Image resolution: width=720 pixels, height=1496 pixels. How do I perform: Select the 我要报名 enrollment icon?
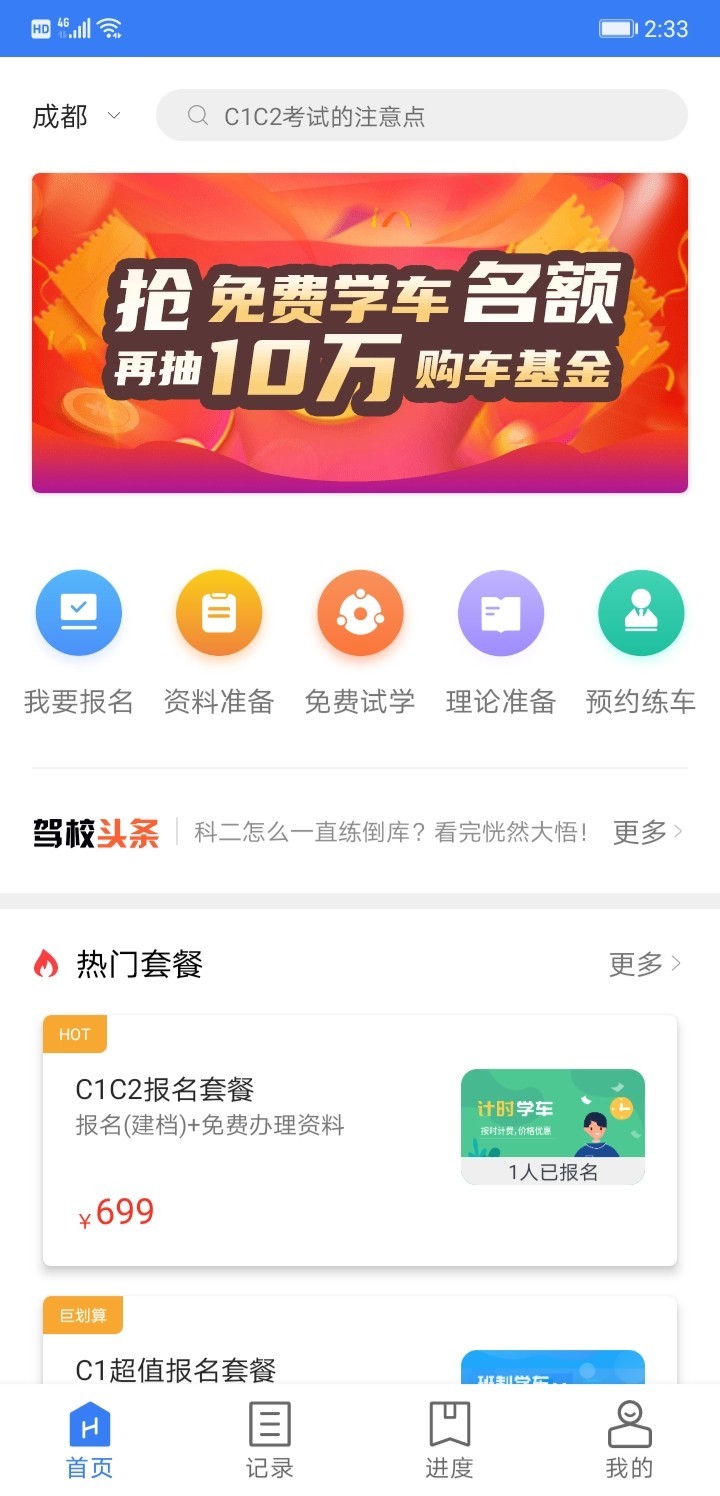click(78, 612)
